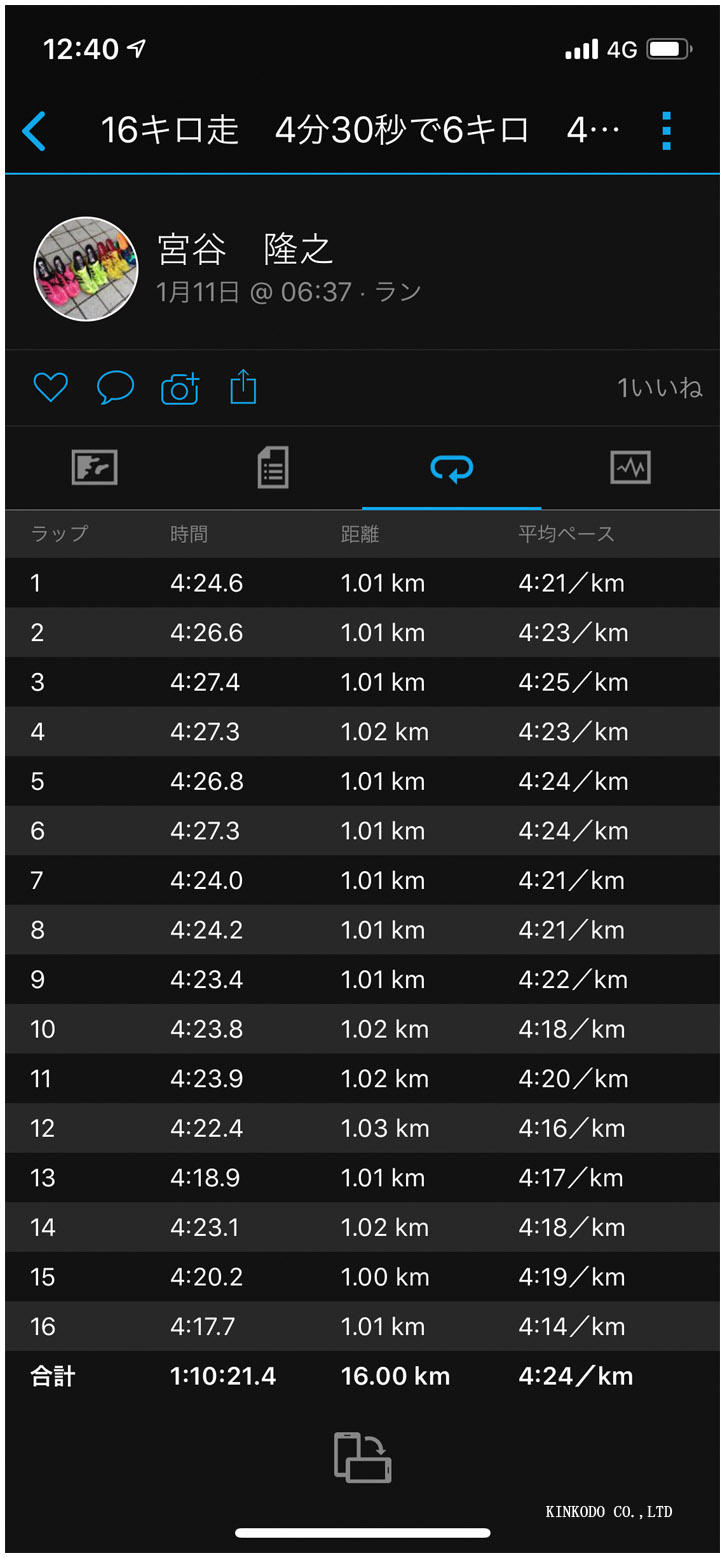Viewport: 725px width, 1558px height.
Task: Open the three-dot overflow menu
Action: click(667, 131)
